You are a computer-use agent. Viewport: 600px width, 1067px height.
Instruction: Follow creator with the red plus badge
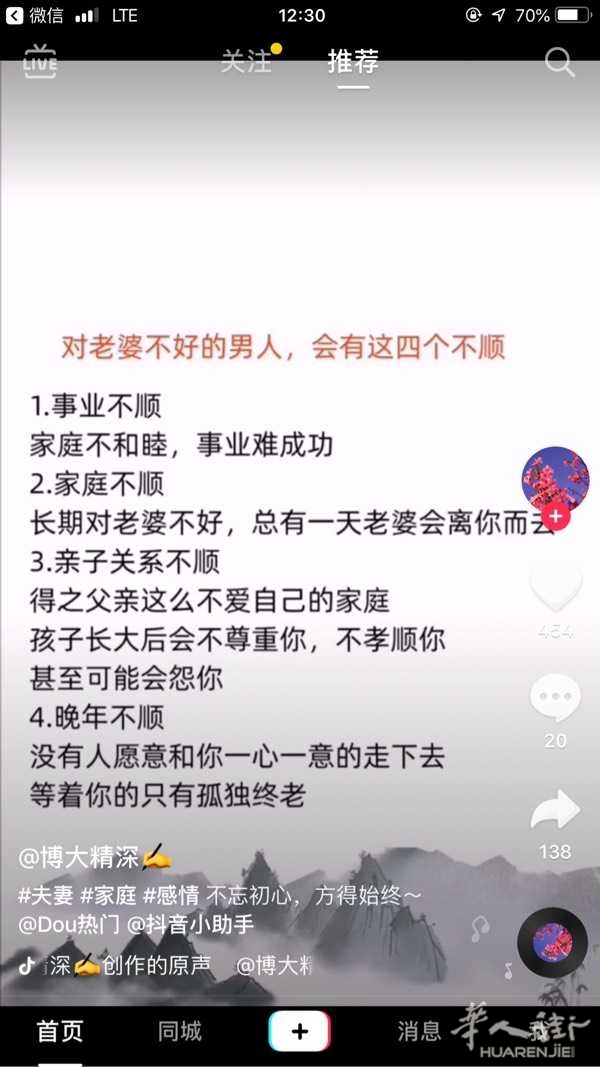click(556, 516)
